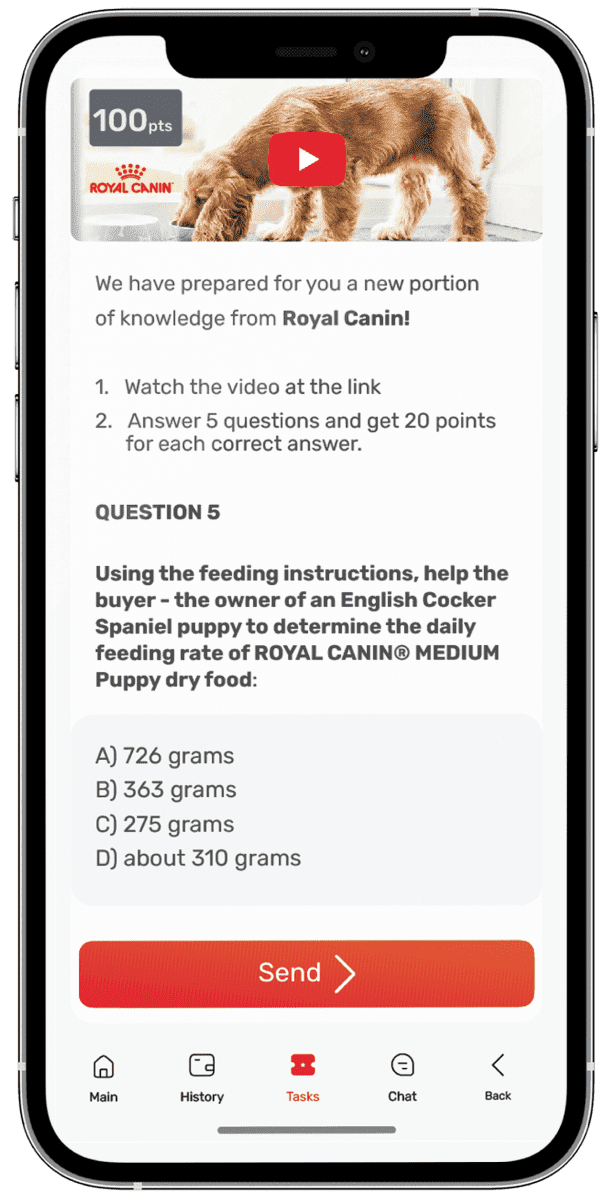The width and height of the screenshot is (603, 1197).
Task: Tap Back in the bottom bar
Action: [x=498, y=1077]
